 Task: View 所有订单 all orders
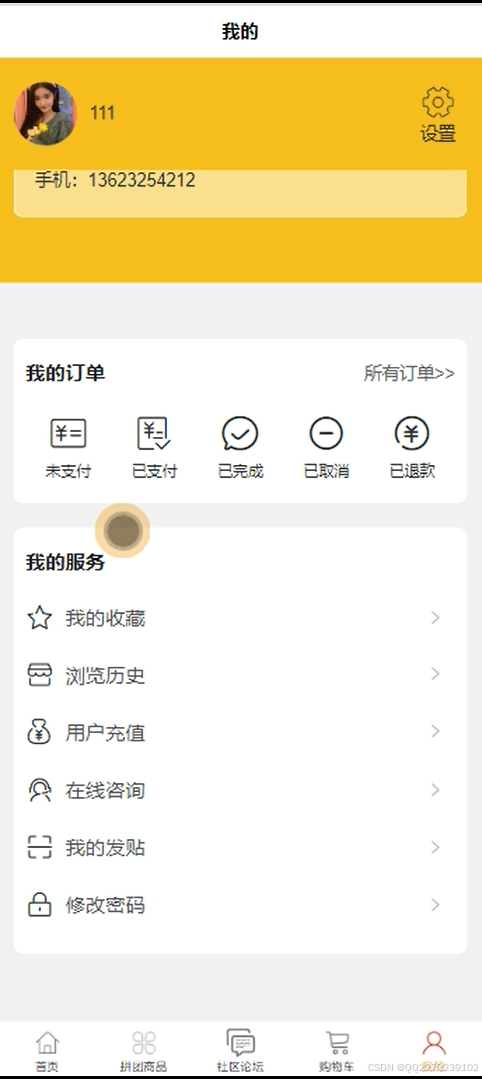[x=409, y=374]
